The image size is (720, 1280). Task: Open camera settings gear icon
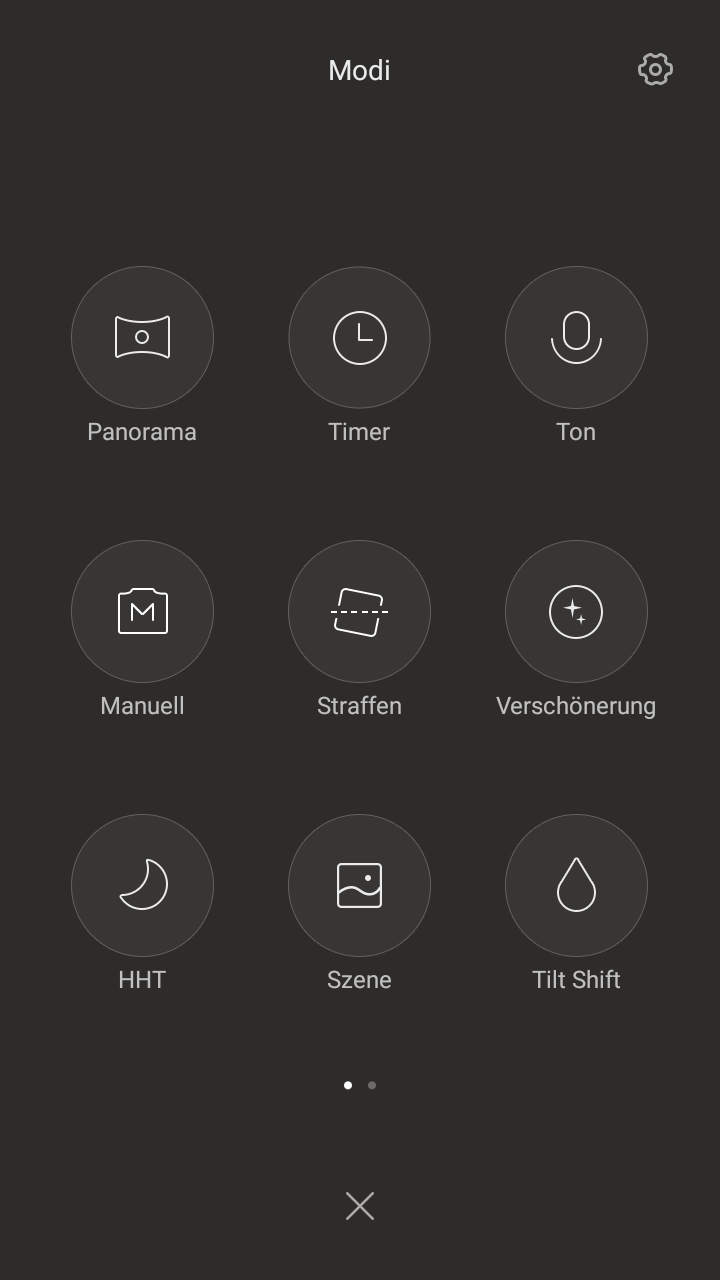point(655,69)
